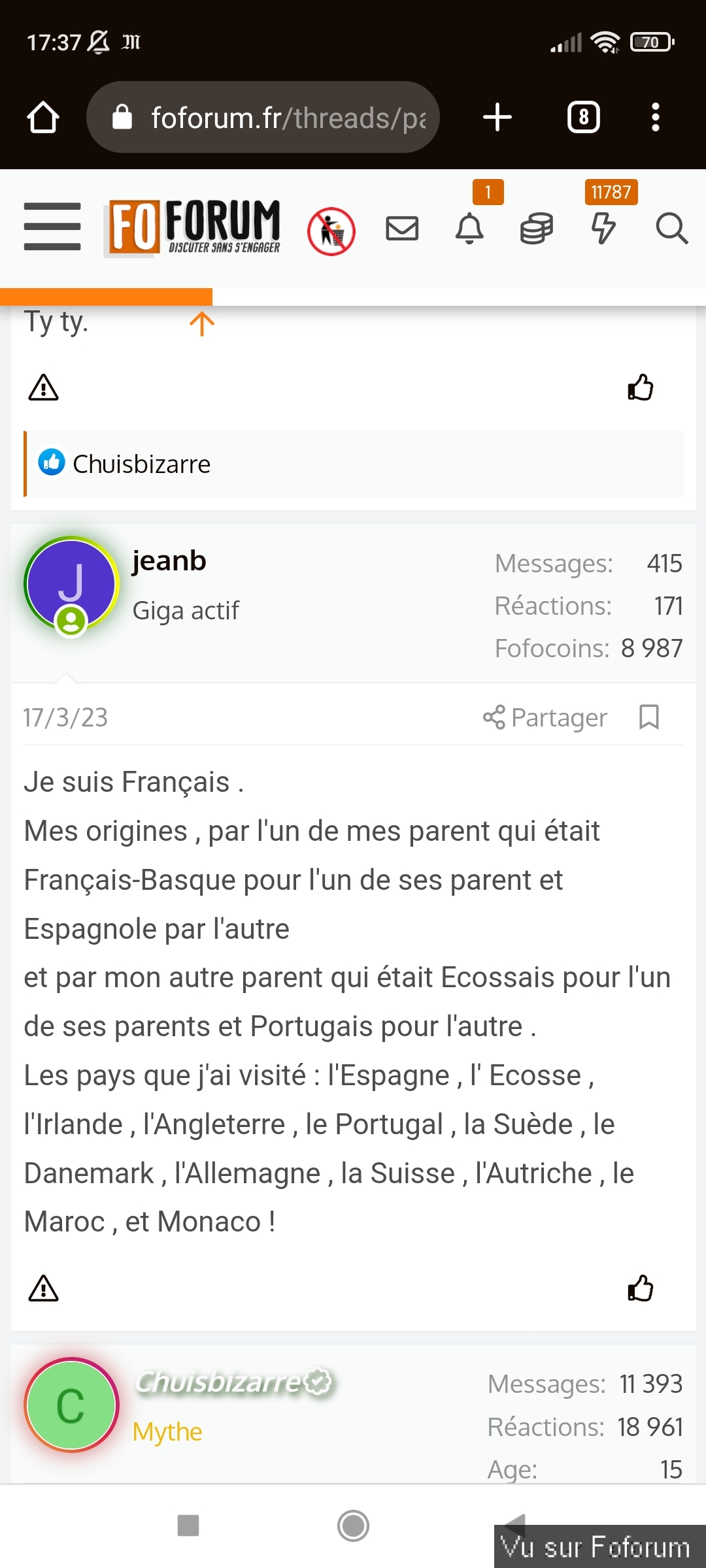Open the forum search
The width and height of the screenshot is (706, 1568).
pos(671,229)
